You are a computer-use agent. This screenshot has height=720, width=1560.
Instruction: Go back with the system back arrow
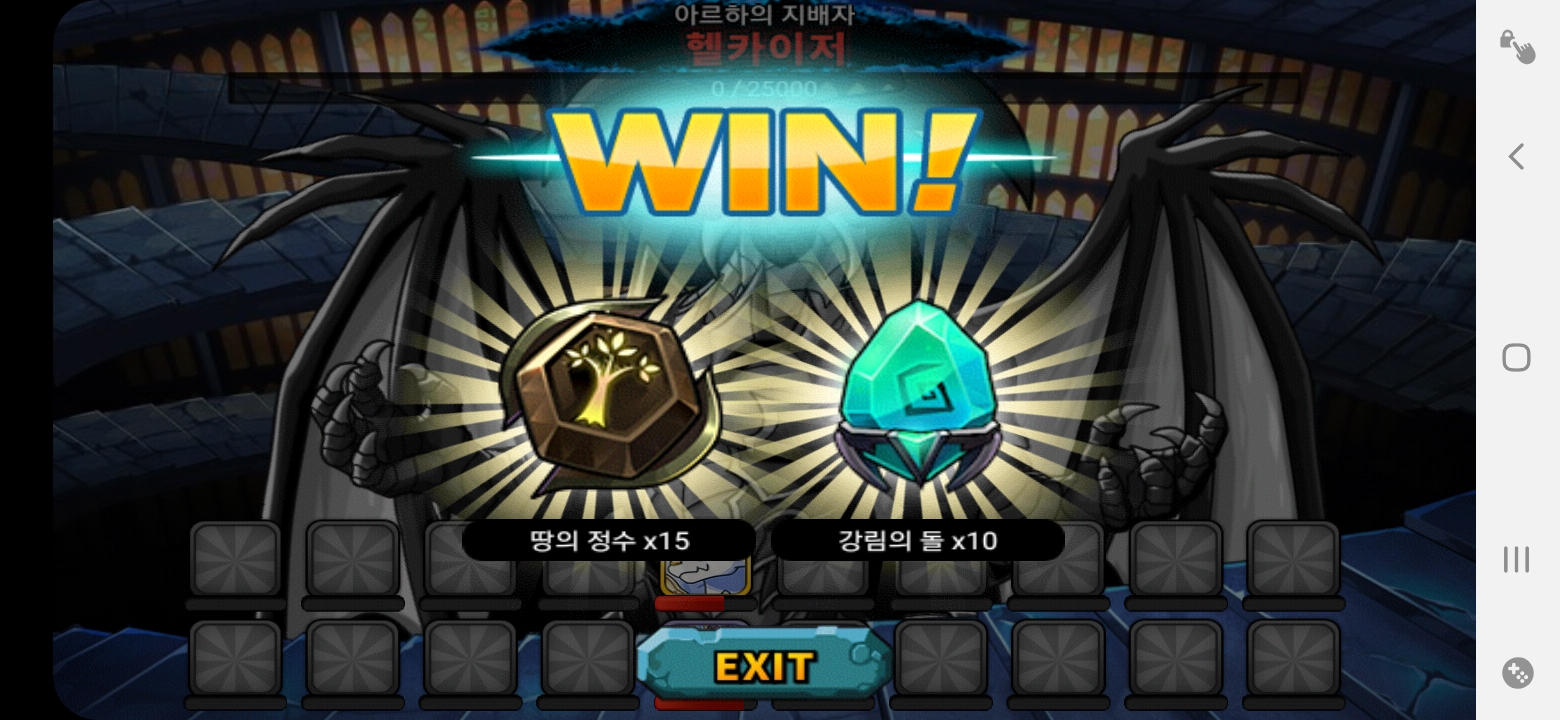click(x=1516, y=157)
